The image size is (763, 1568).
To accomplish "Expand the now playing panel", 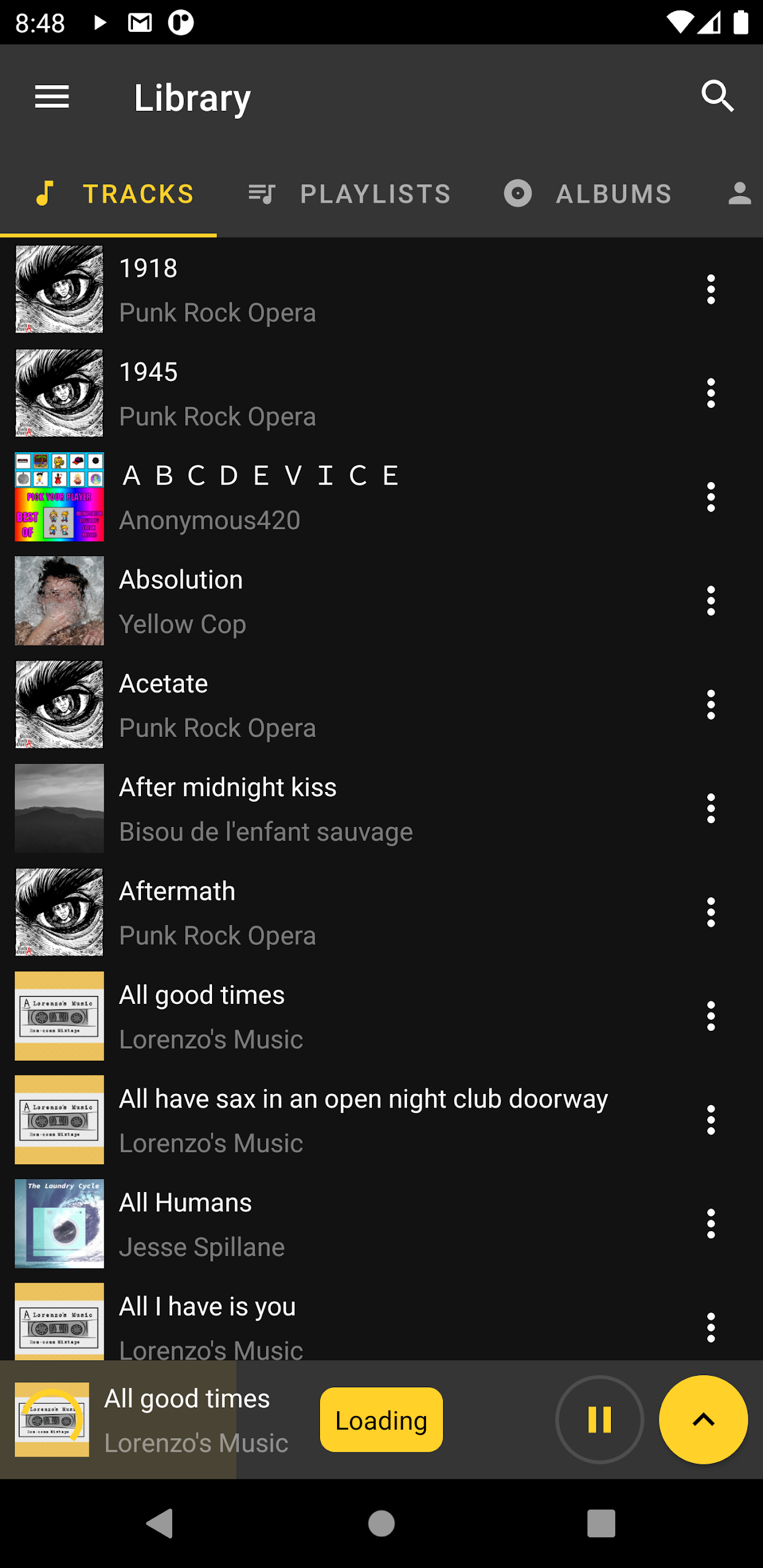I will click(x=703, y=1419).
